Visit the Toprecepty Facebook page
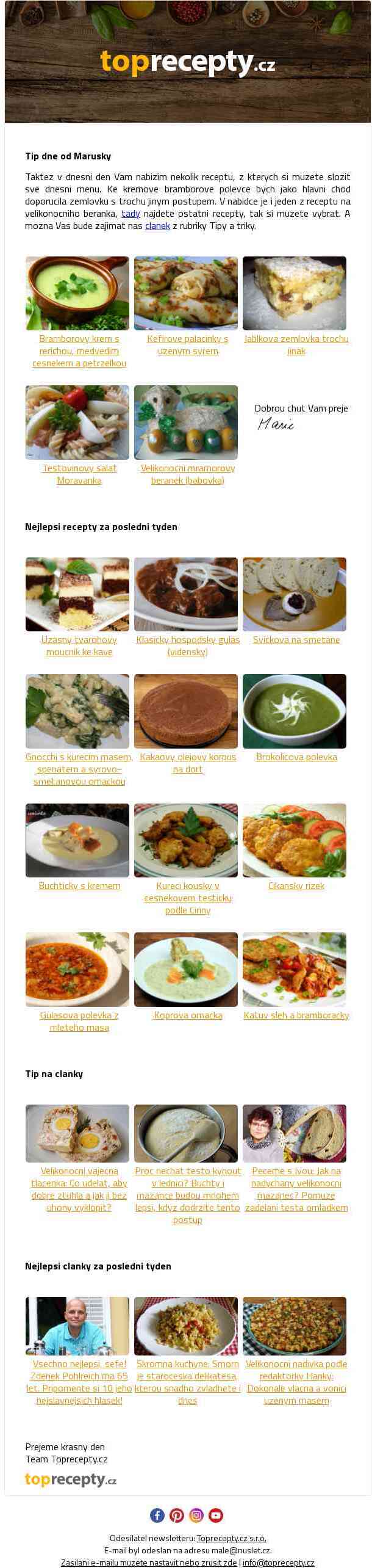 [x=157, y=1515]
